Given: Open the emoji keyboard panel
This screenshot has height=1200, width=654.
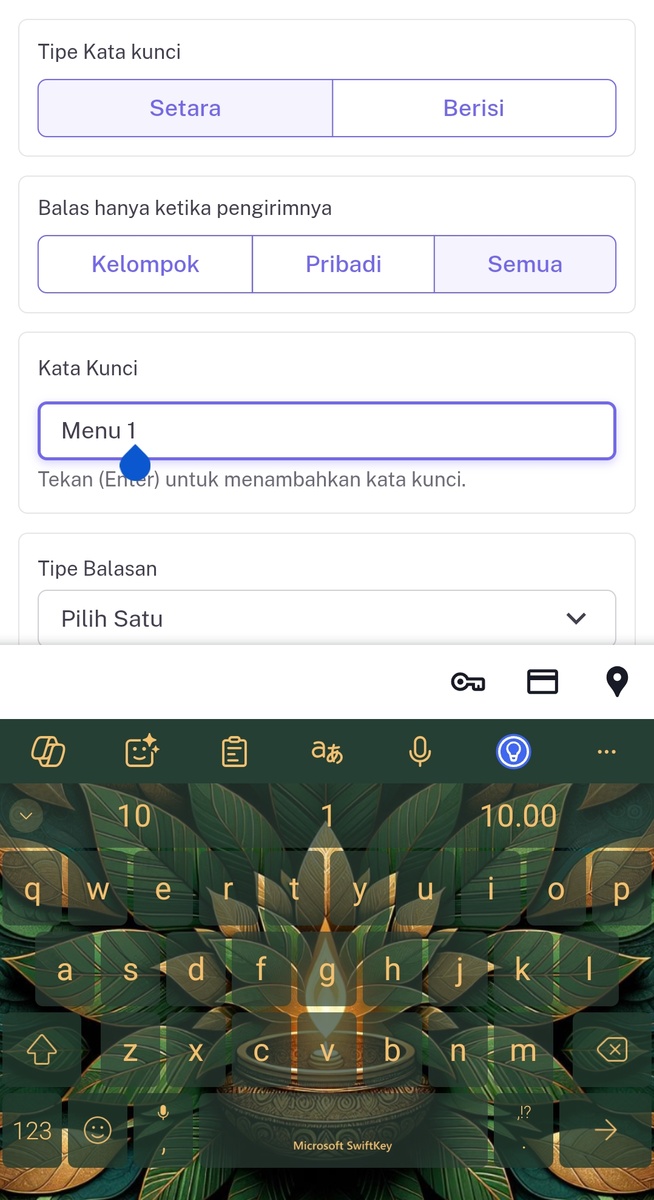Looking at the screenshot, I should pyautogui.click(x=97, y=1131).
